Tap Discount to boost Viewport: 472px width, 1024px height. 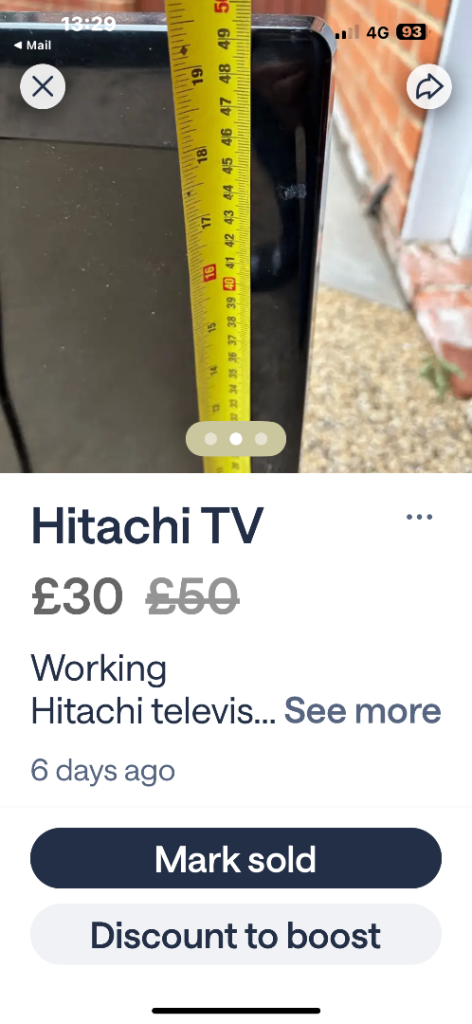pyautogui.click(x=236, y=935)
